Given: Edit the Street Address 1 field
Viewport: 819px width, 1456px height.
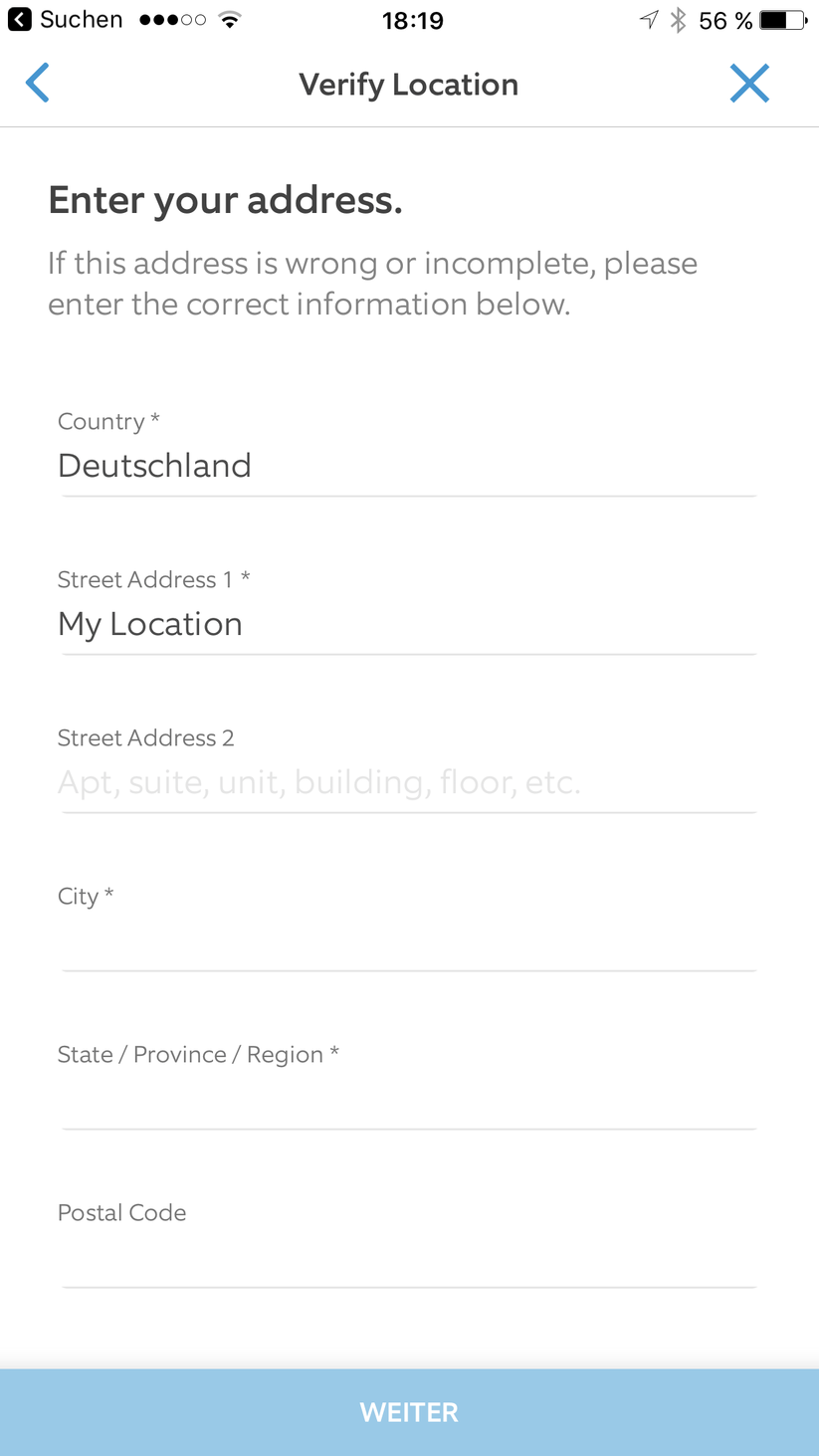Looking at the screenshot, I should pos(407,624).
